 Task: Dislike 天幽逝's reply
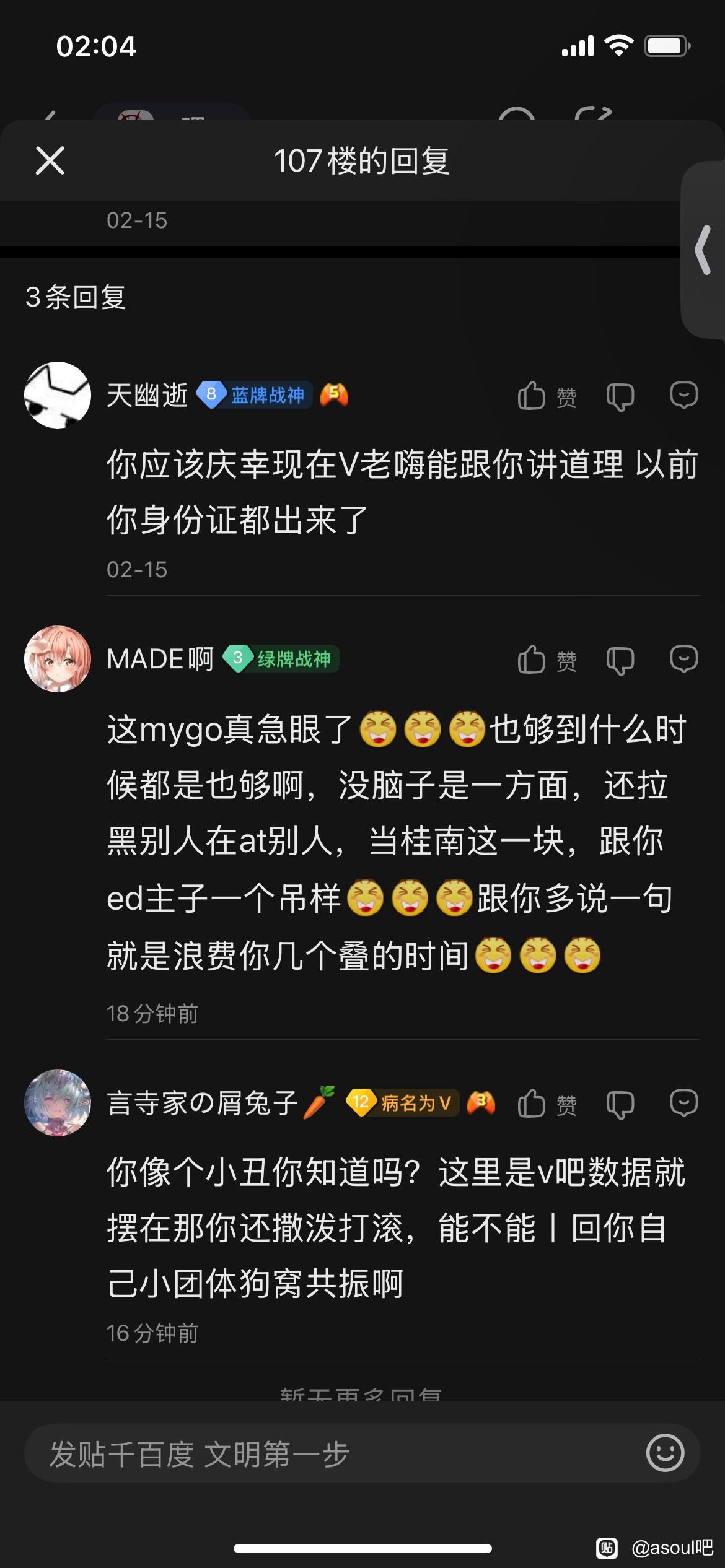point(620,396)
